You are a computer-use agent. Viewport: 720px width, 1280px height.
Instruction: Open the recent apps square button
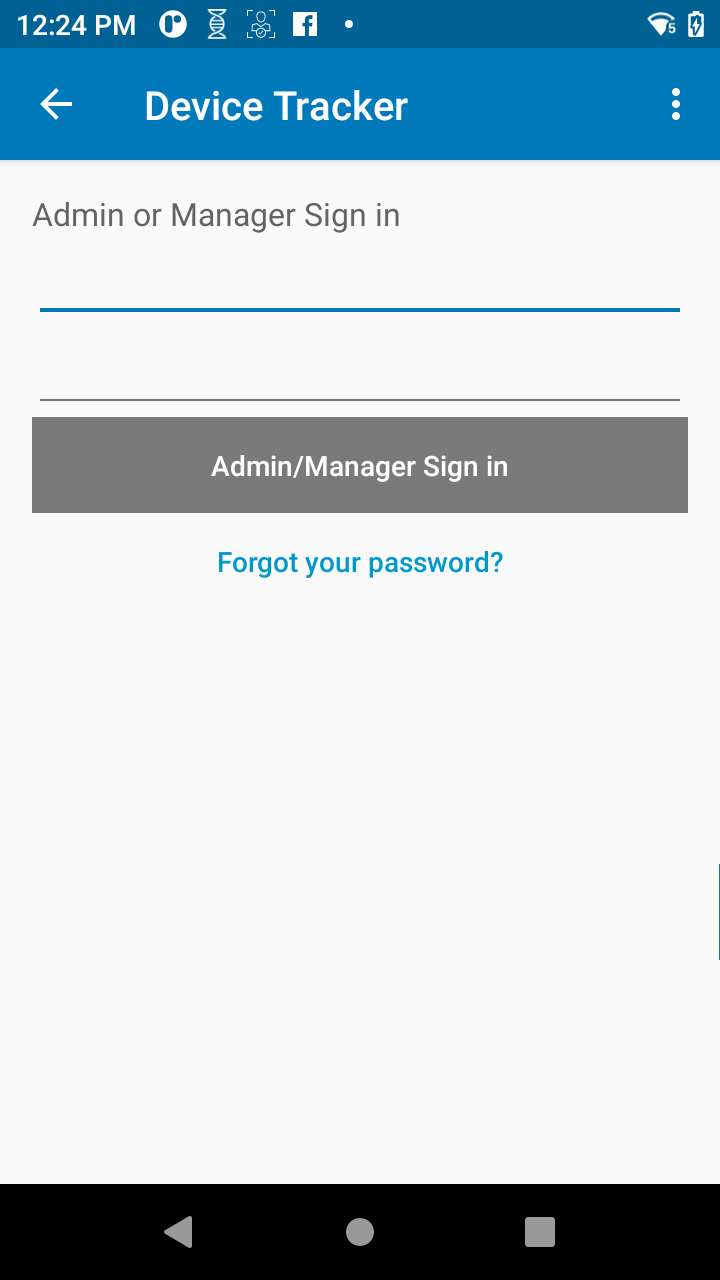pos(540,1232)
